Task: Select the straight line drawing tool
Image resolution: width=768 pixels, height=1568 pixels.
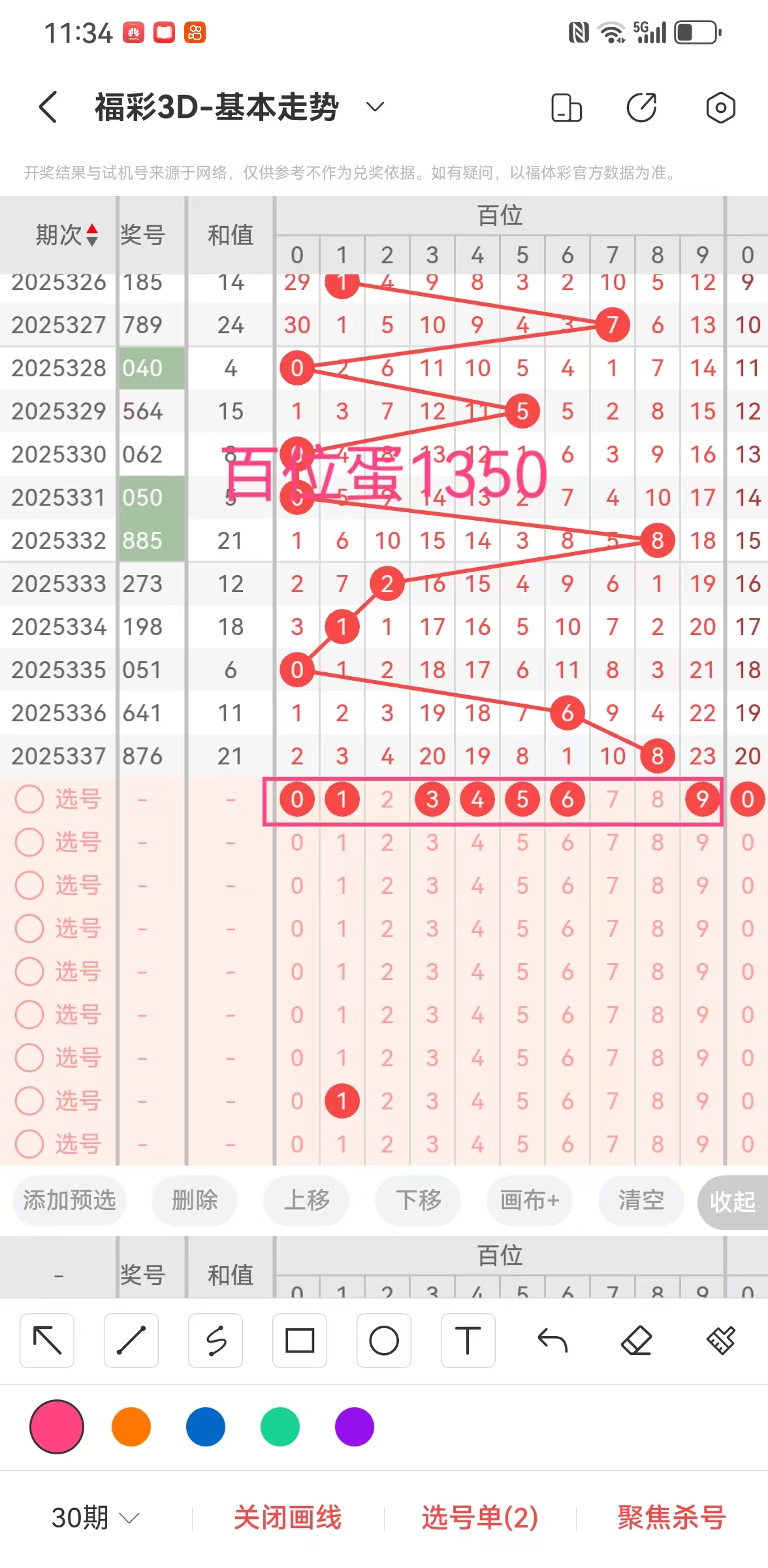Action: [131, 1341]
